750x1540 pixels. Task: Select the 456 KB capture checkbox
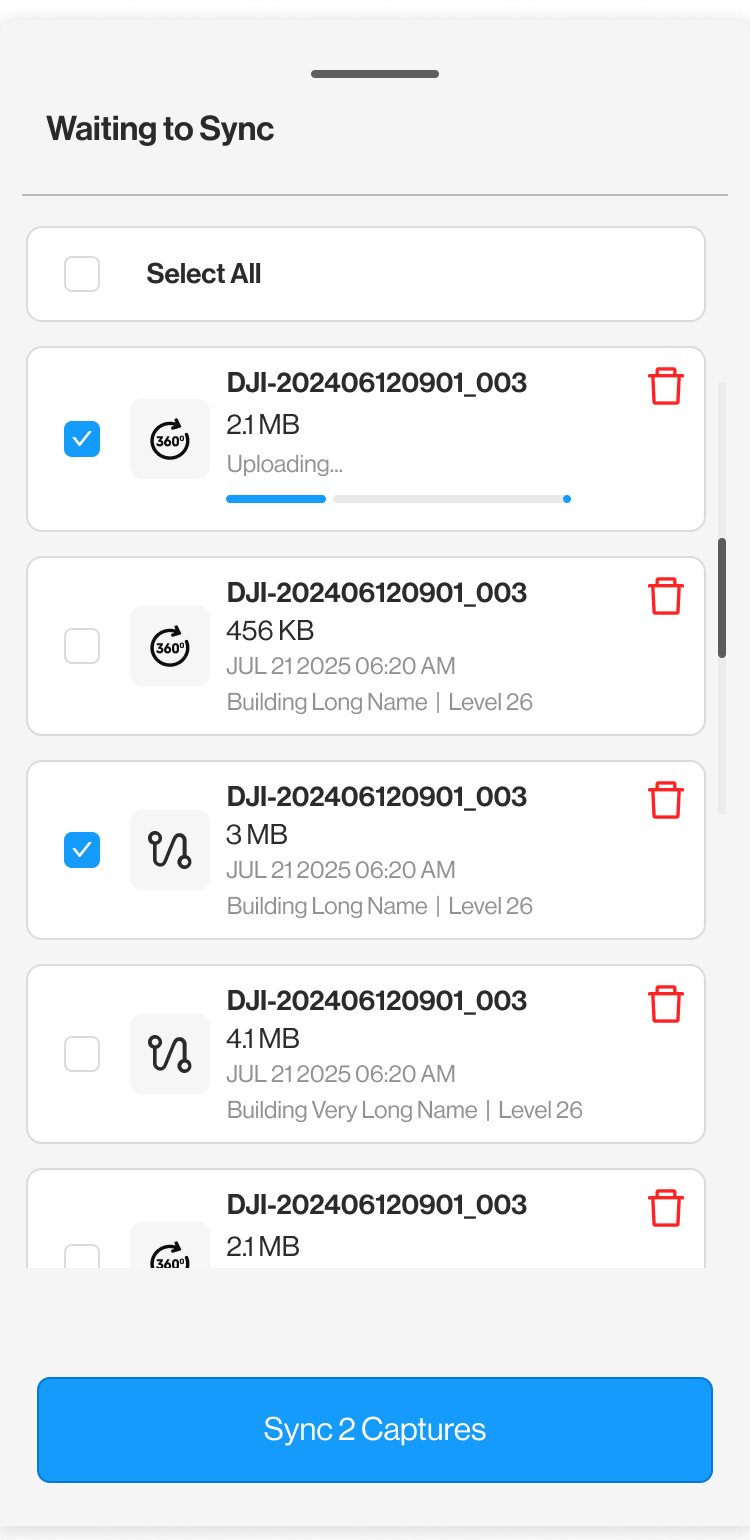82,646
